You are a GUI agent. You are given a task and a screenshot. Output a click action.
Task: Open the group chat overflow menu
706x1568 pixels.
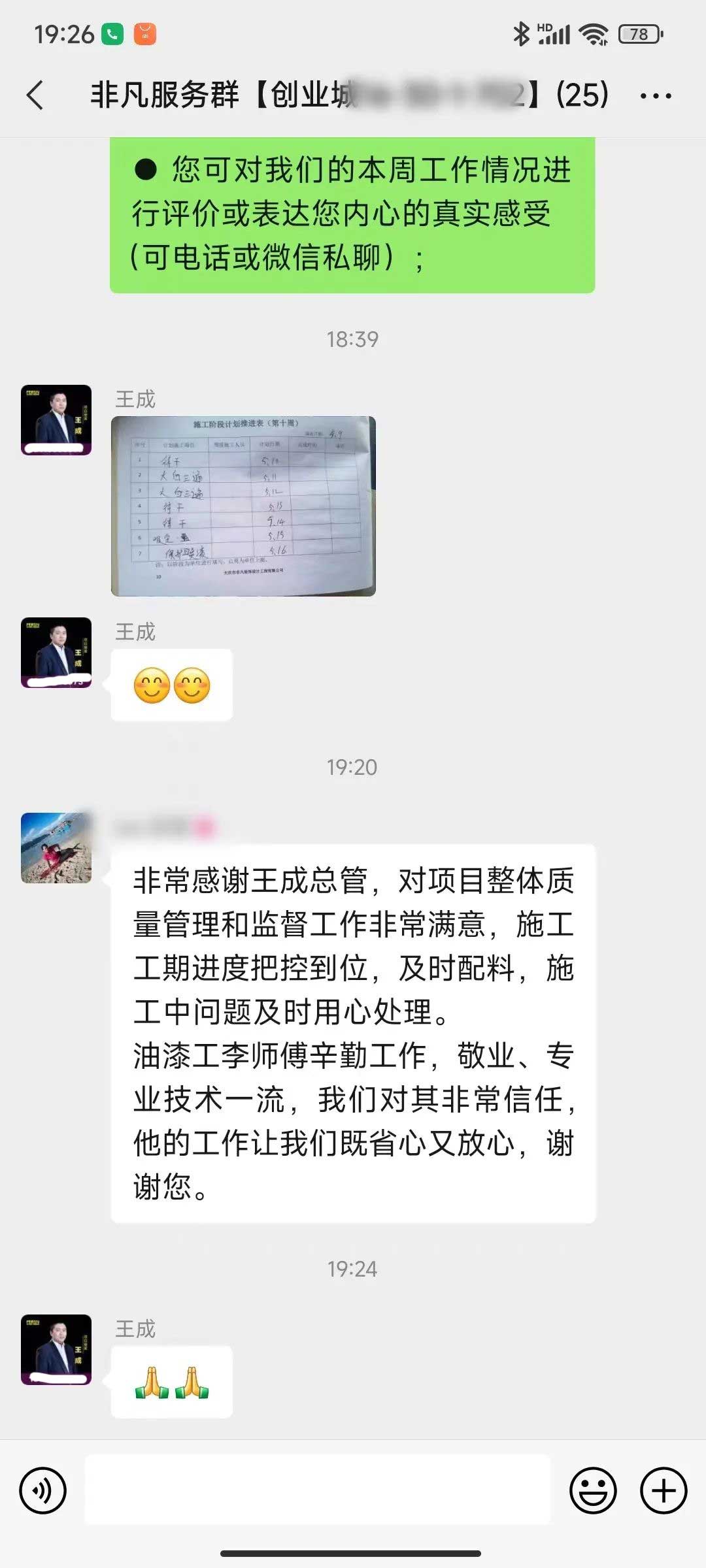coord(656,96)
